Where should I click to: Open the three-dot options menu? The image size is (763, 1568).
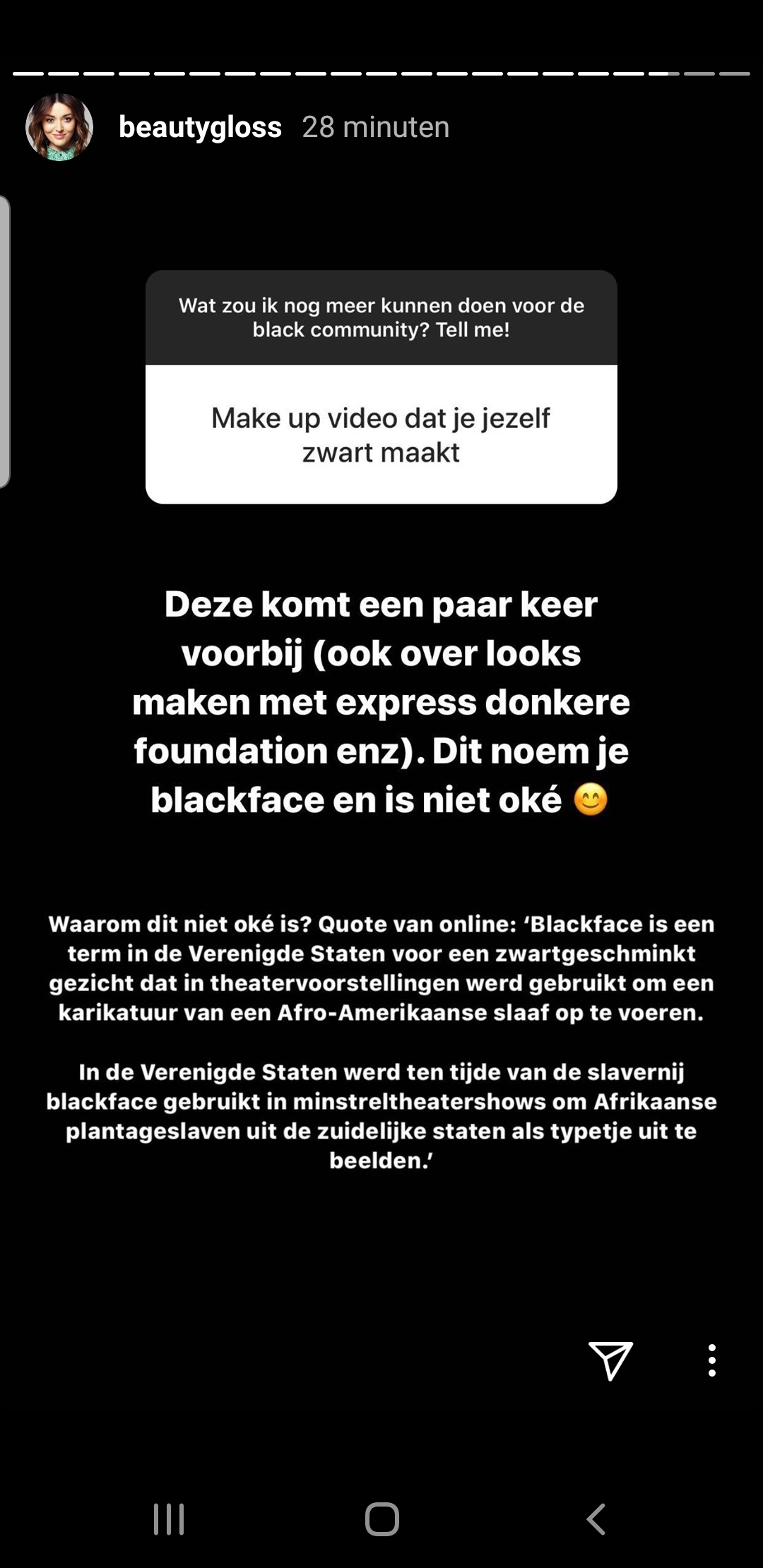pyautogui.click(x=711, y=1360)
